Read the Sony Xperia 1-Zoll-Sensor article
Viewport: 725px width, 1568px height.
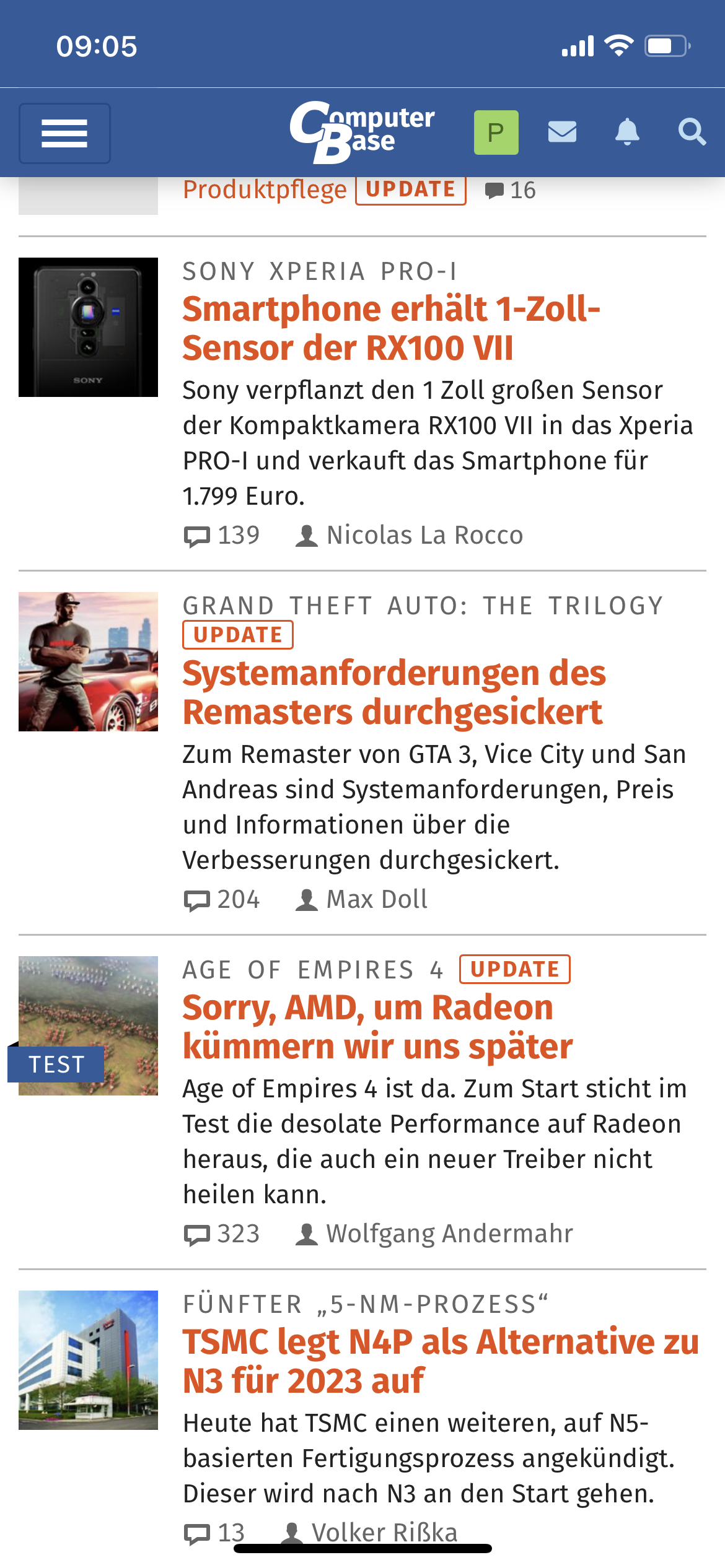[390, 328]
